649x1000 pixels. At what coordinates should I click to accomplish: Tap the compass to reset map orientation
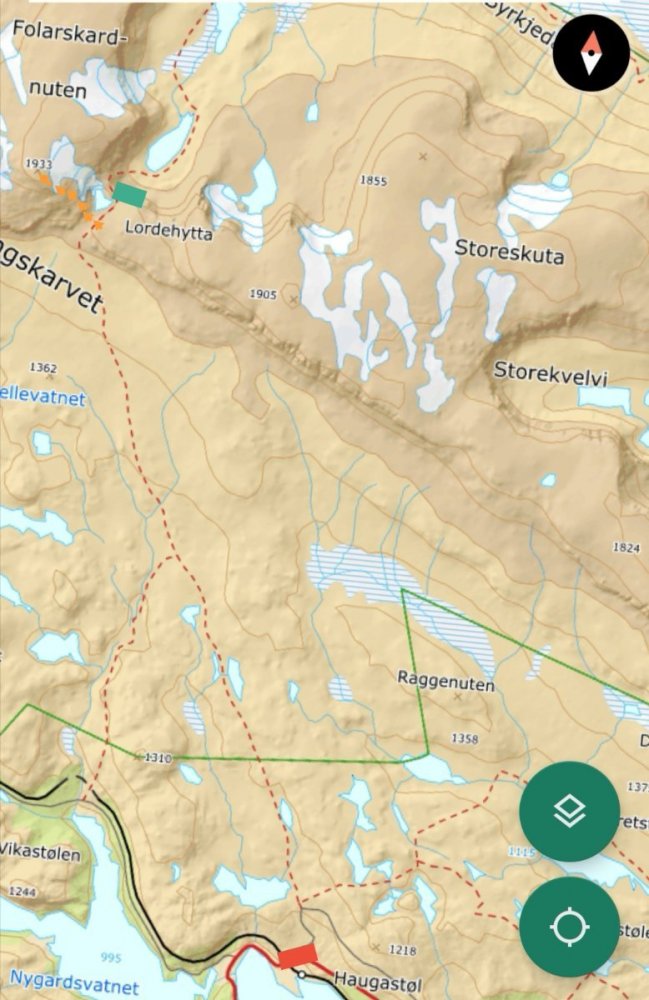tap(591, 53)
